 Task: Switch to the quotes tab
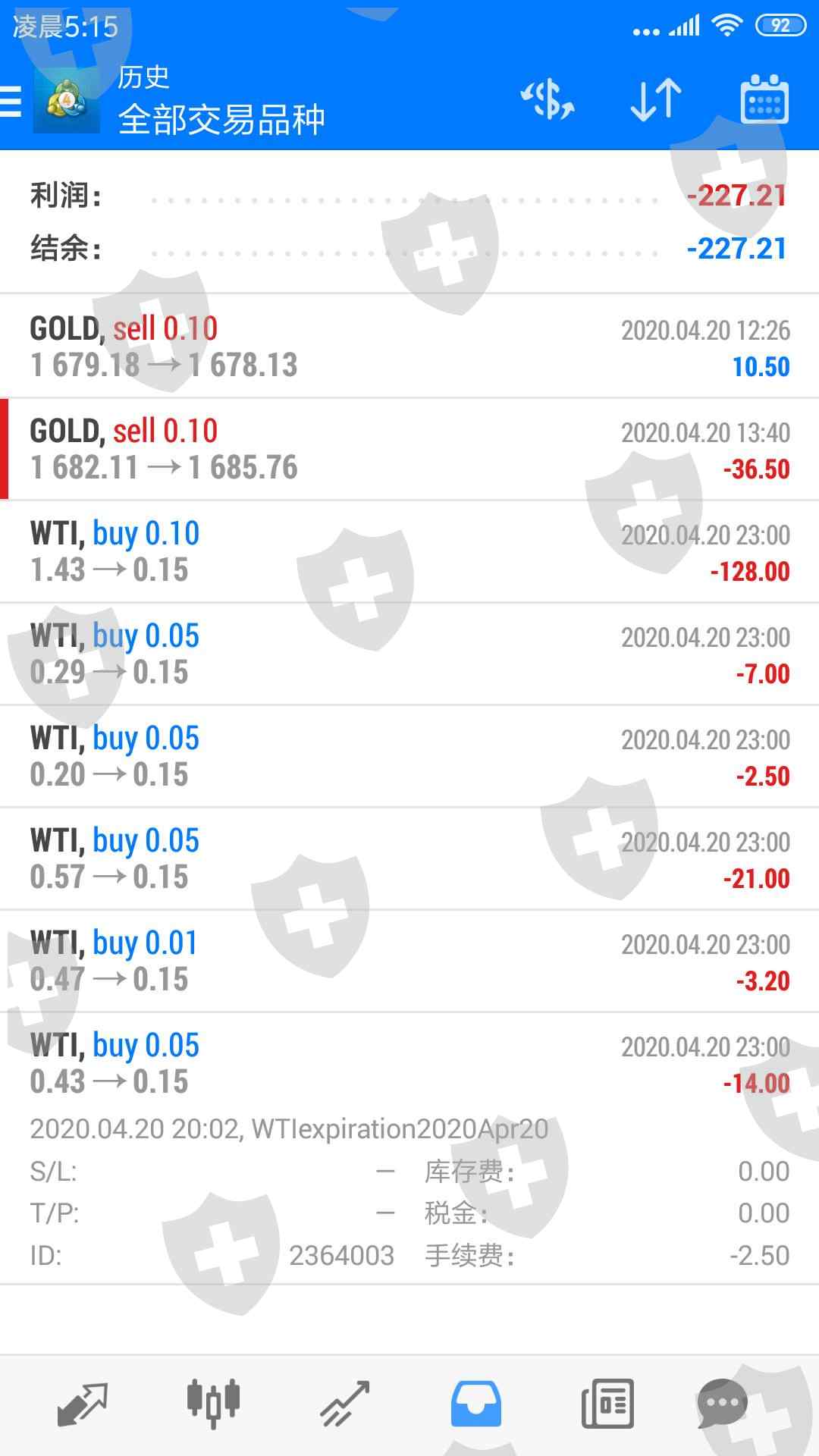coord(82,1404)
